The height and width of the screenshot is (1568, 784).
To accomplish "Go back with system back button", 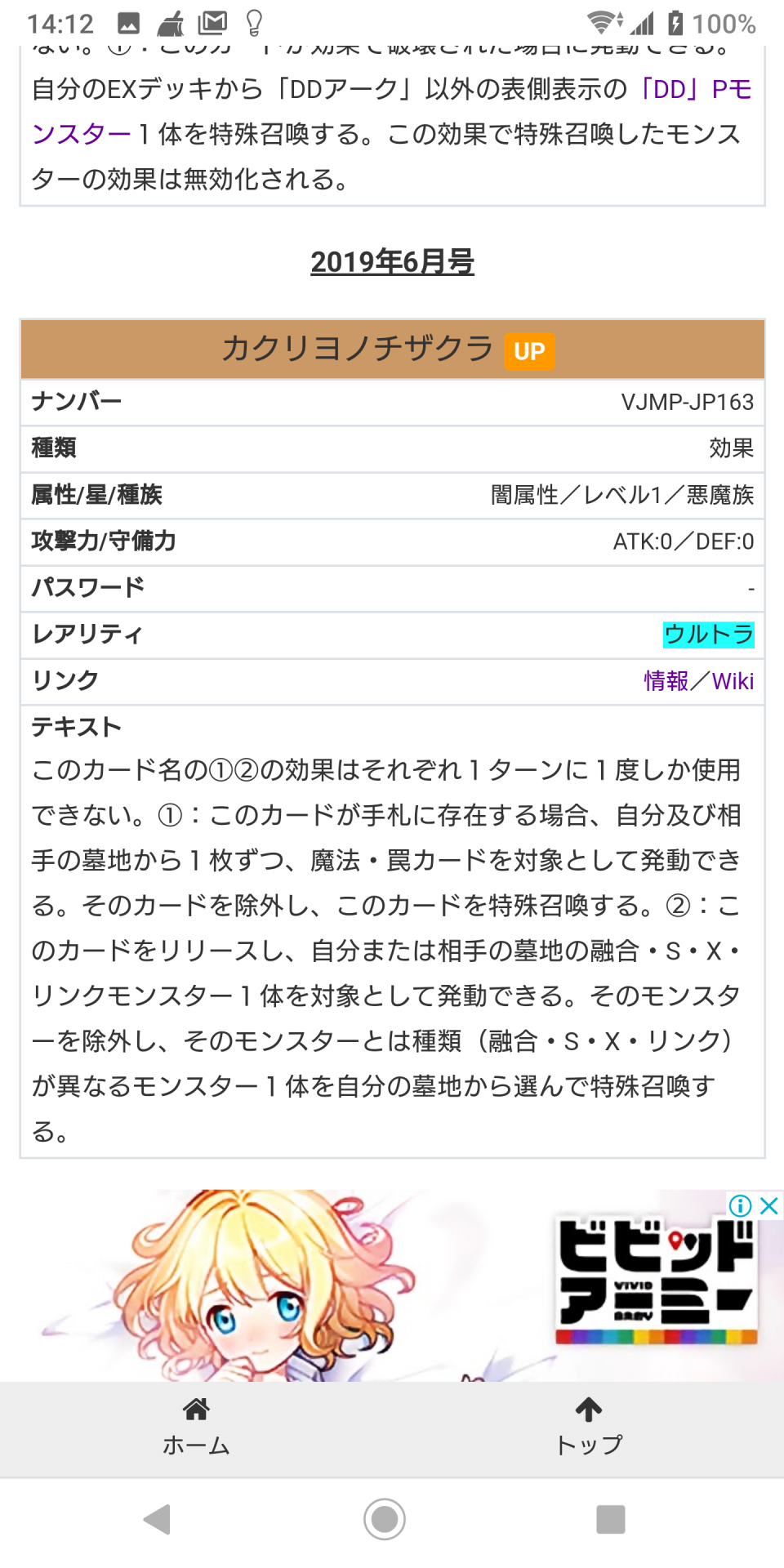I will point(157,1519).
